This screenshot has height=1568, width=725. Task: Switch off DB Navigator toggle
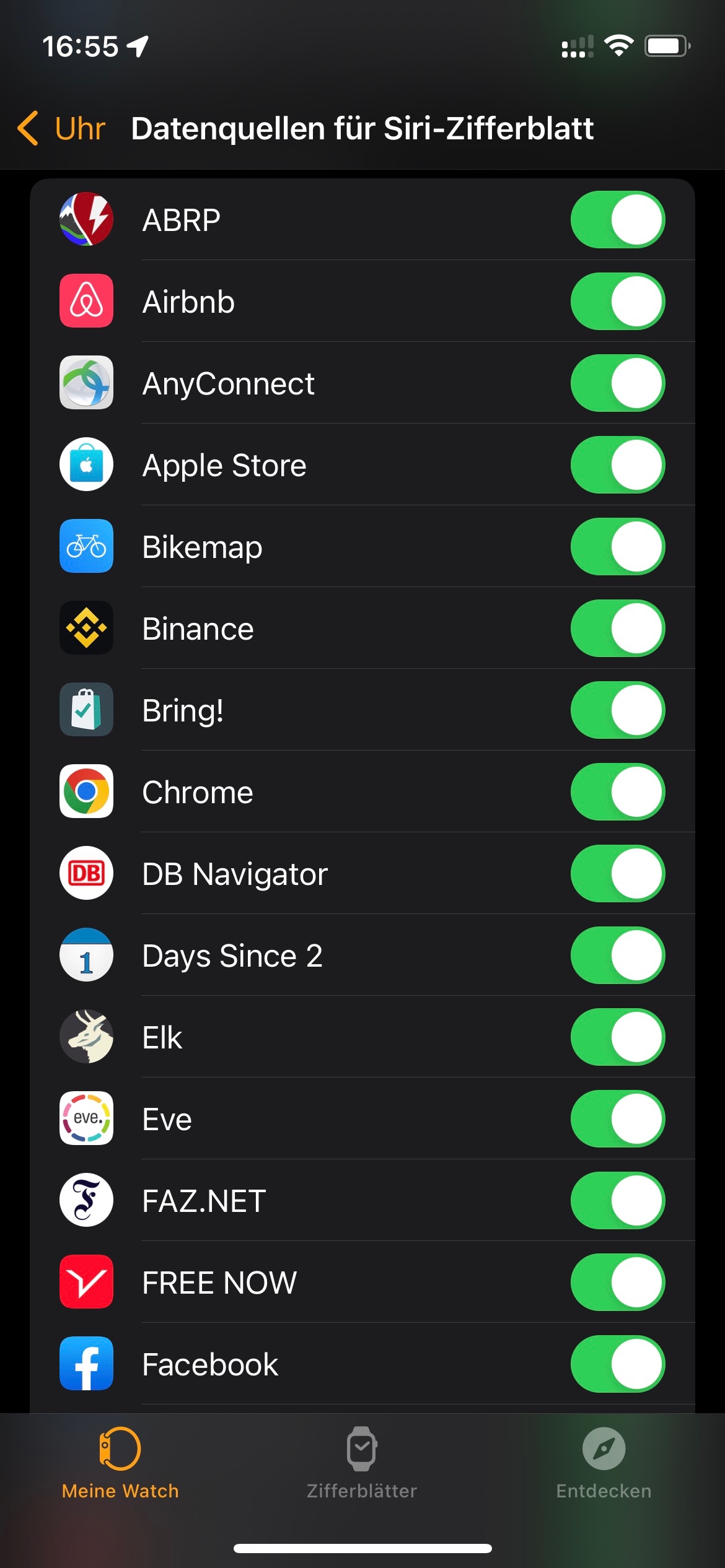[617, 874]
